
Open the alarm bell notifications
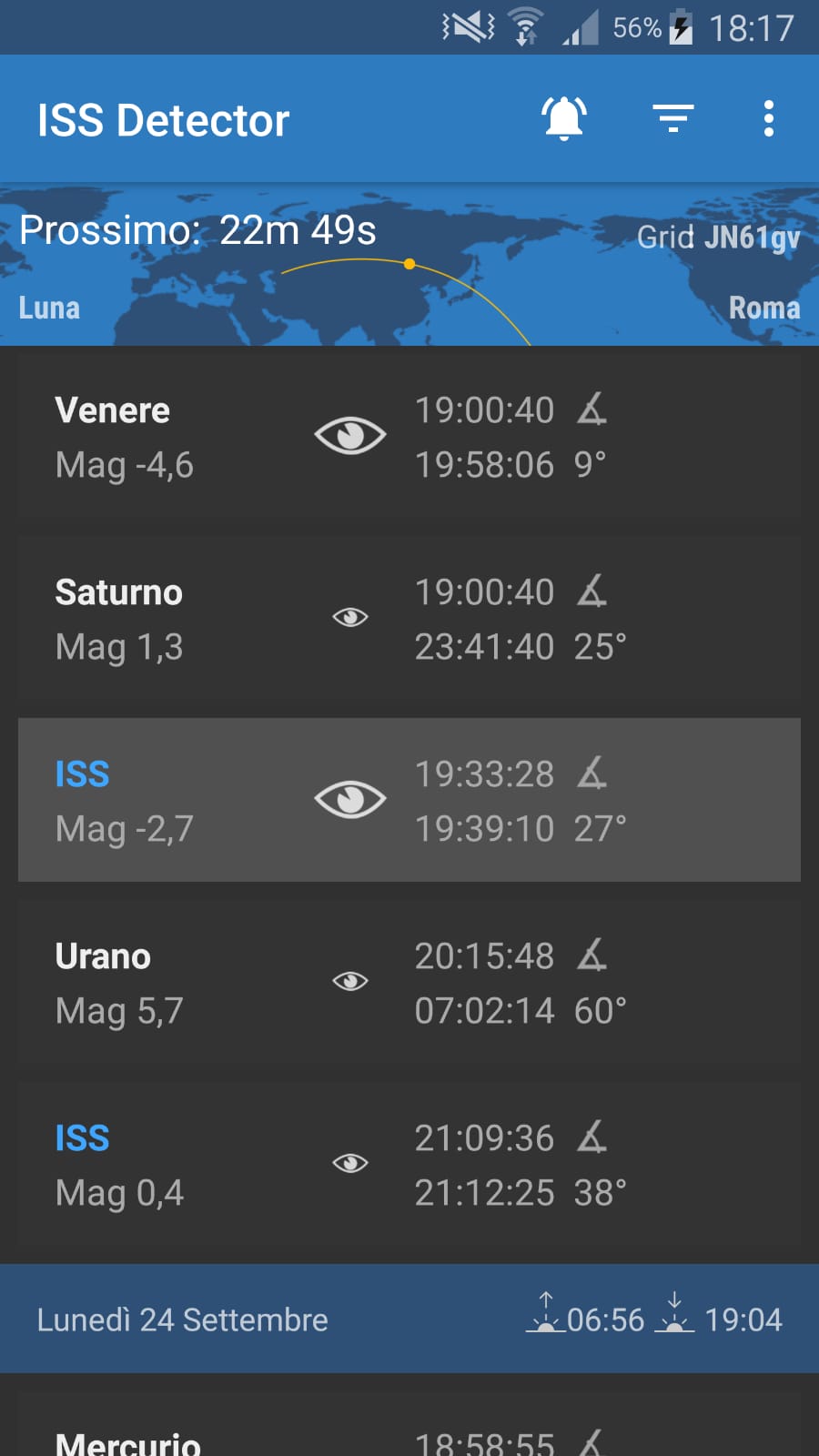(x=564, y=118)
